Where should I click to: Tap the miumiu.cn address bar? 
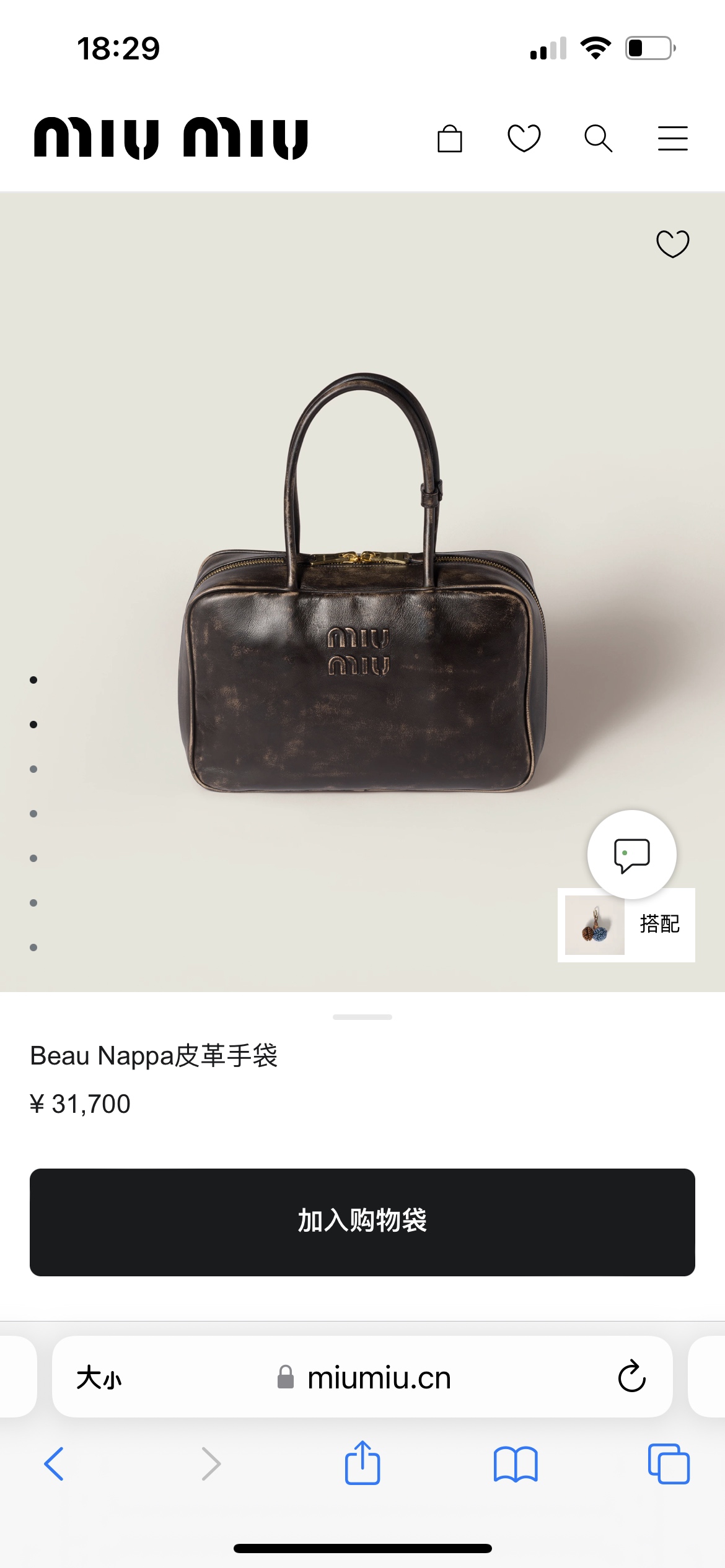click(362, 1377)
